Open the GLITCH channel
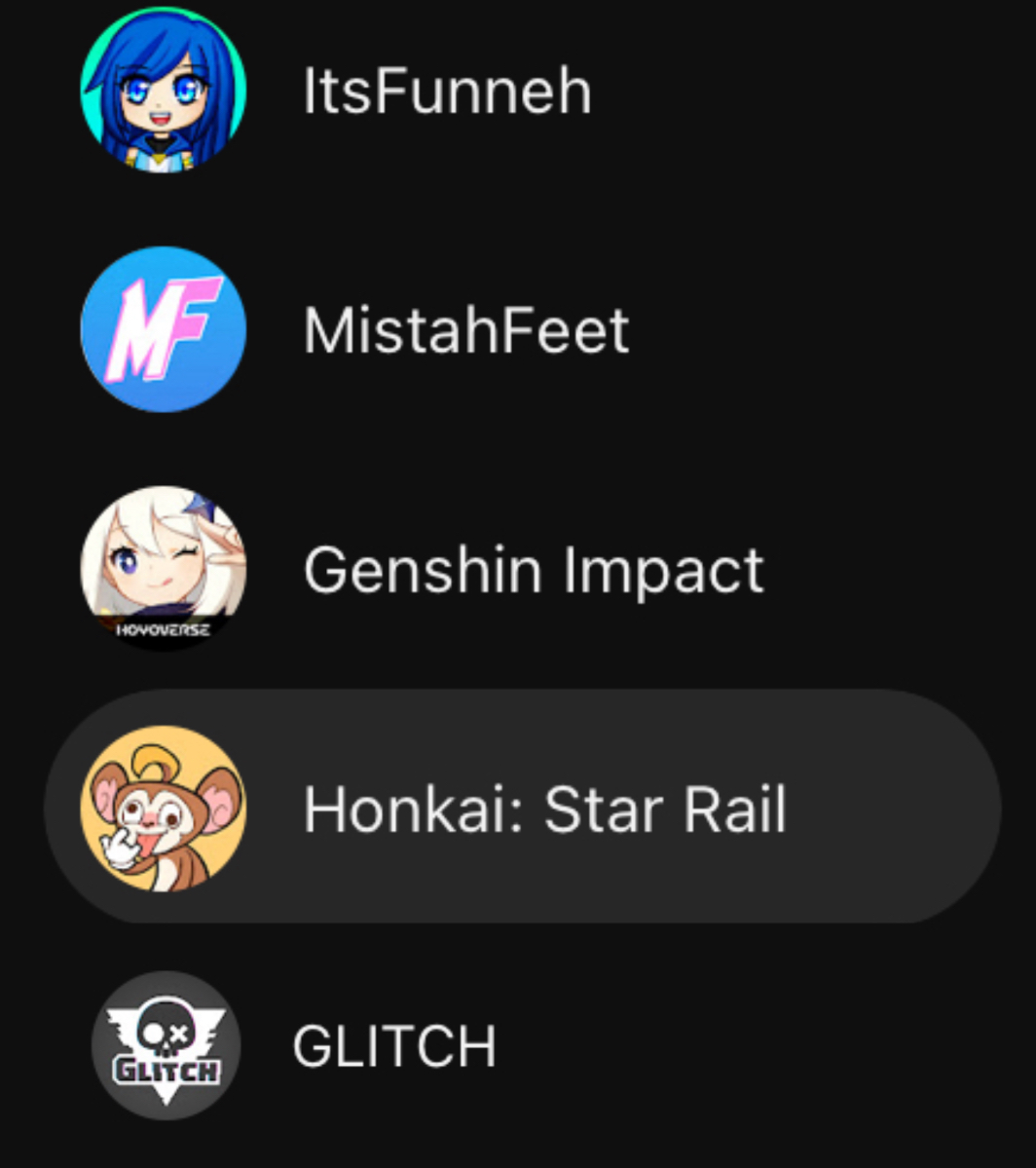The width and height of the screenshot is (1036, 1168). tap(393, 1046)
